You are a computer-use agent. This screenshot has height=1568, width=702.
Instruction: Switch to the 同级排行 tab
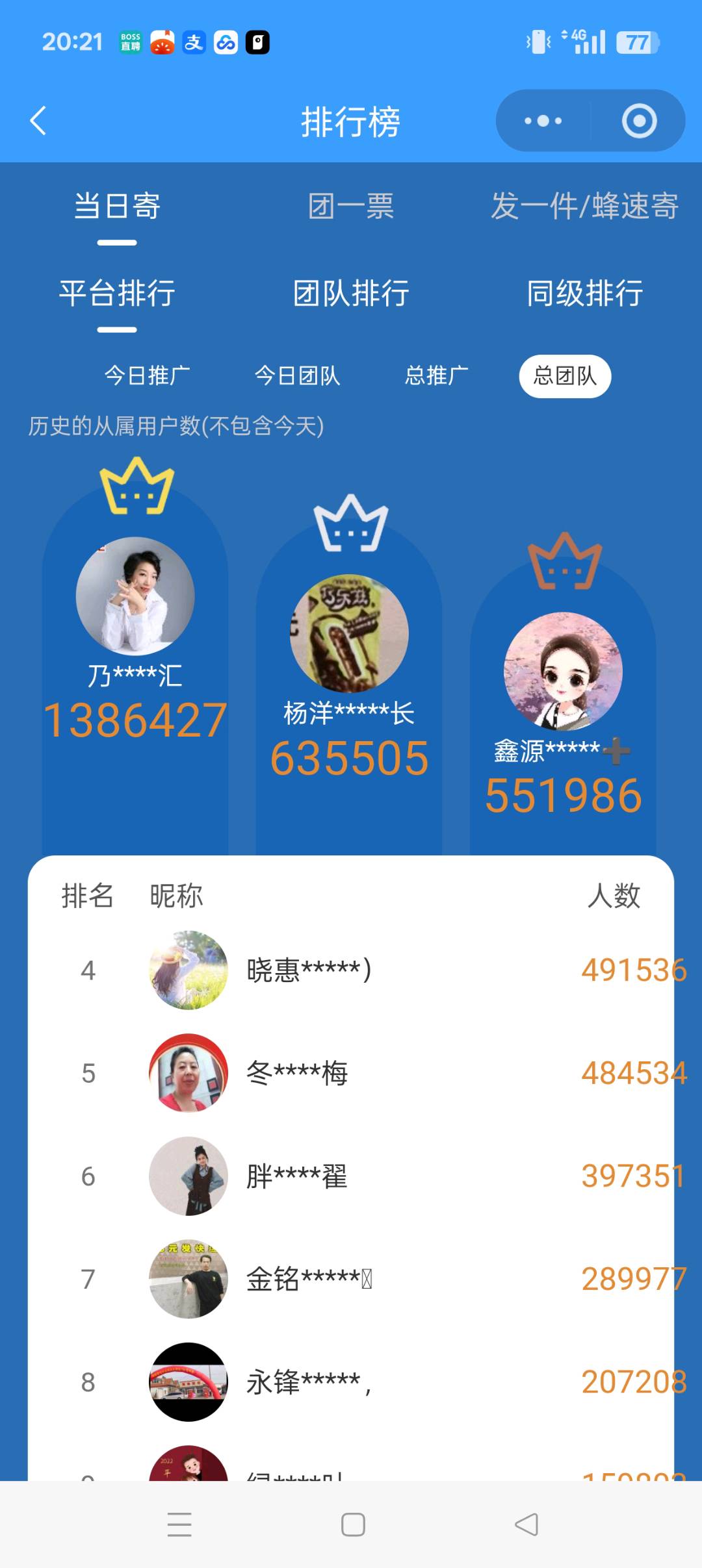pyautogui.click(x=585, y=294)
